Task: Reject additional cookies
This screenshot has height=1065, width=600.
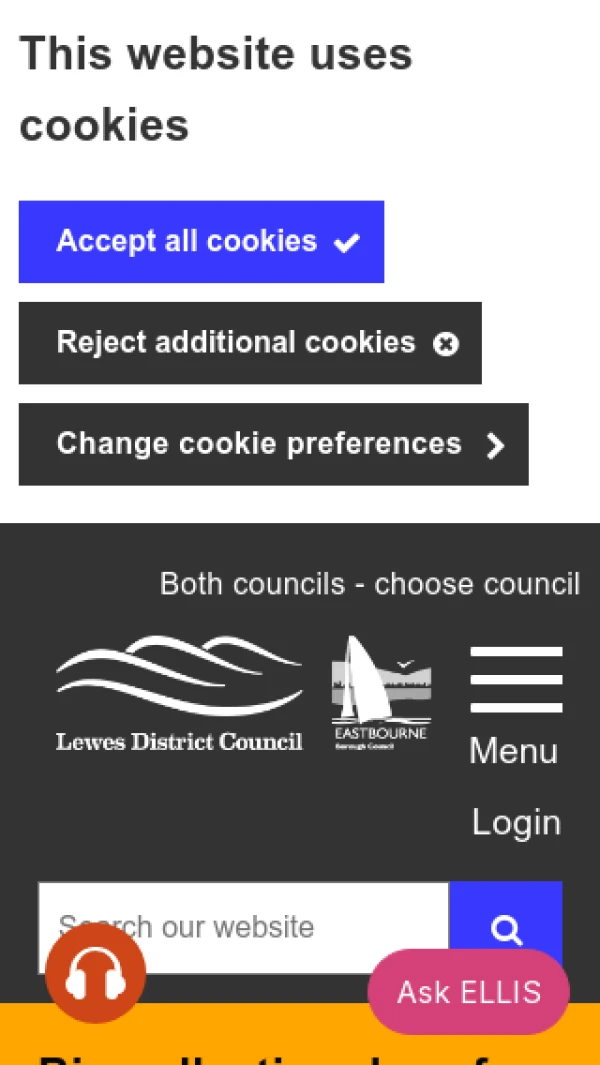Action: pos(250,343)
